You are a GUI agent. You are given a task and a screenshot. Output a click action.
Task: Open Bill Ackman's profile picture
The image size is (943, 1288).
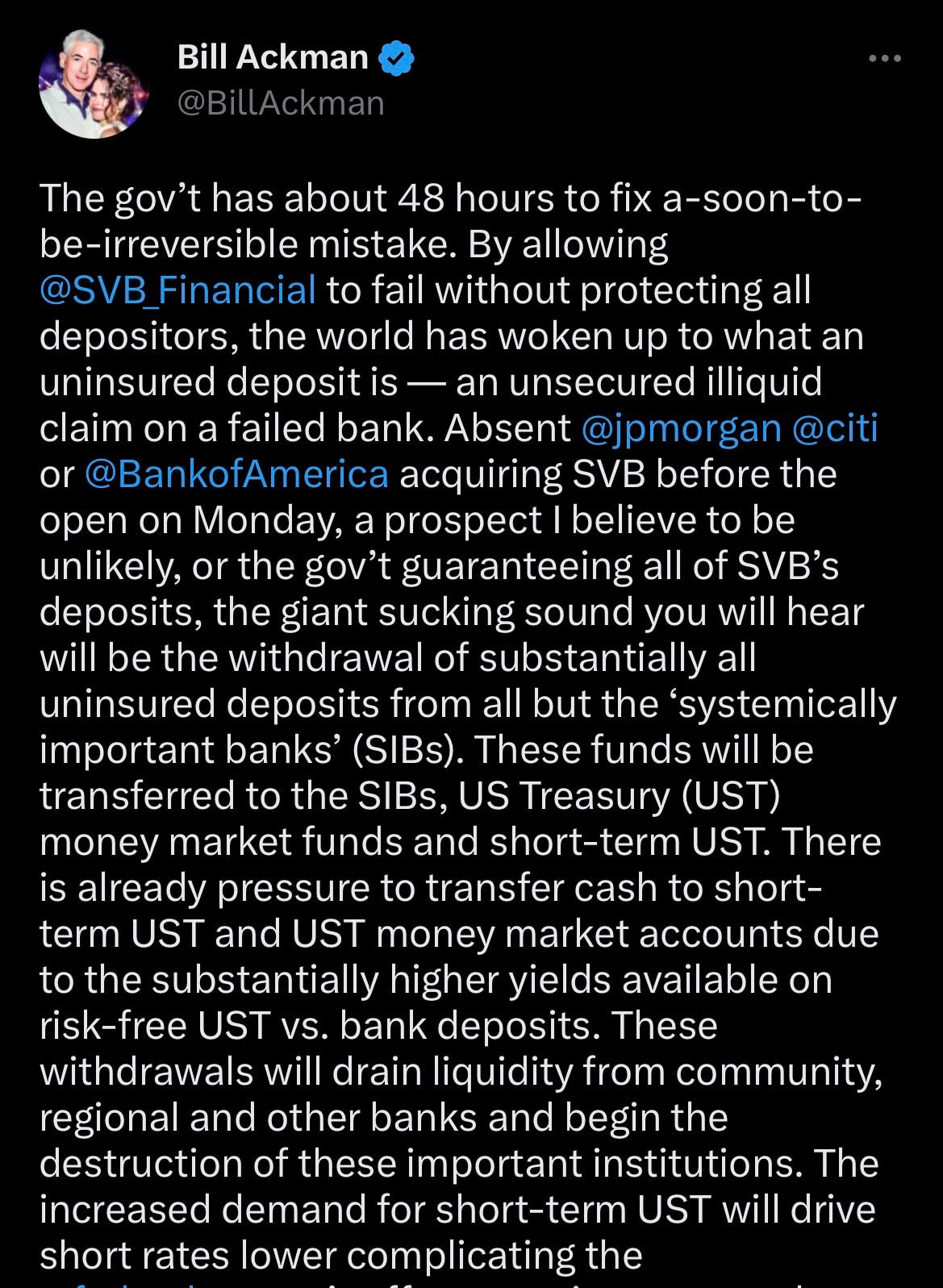[94, 83]
